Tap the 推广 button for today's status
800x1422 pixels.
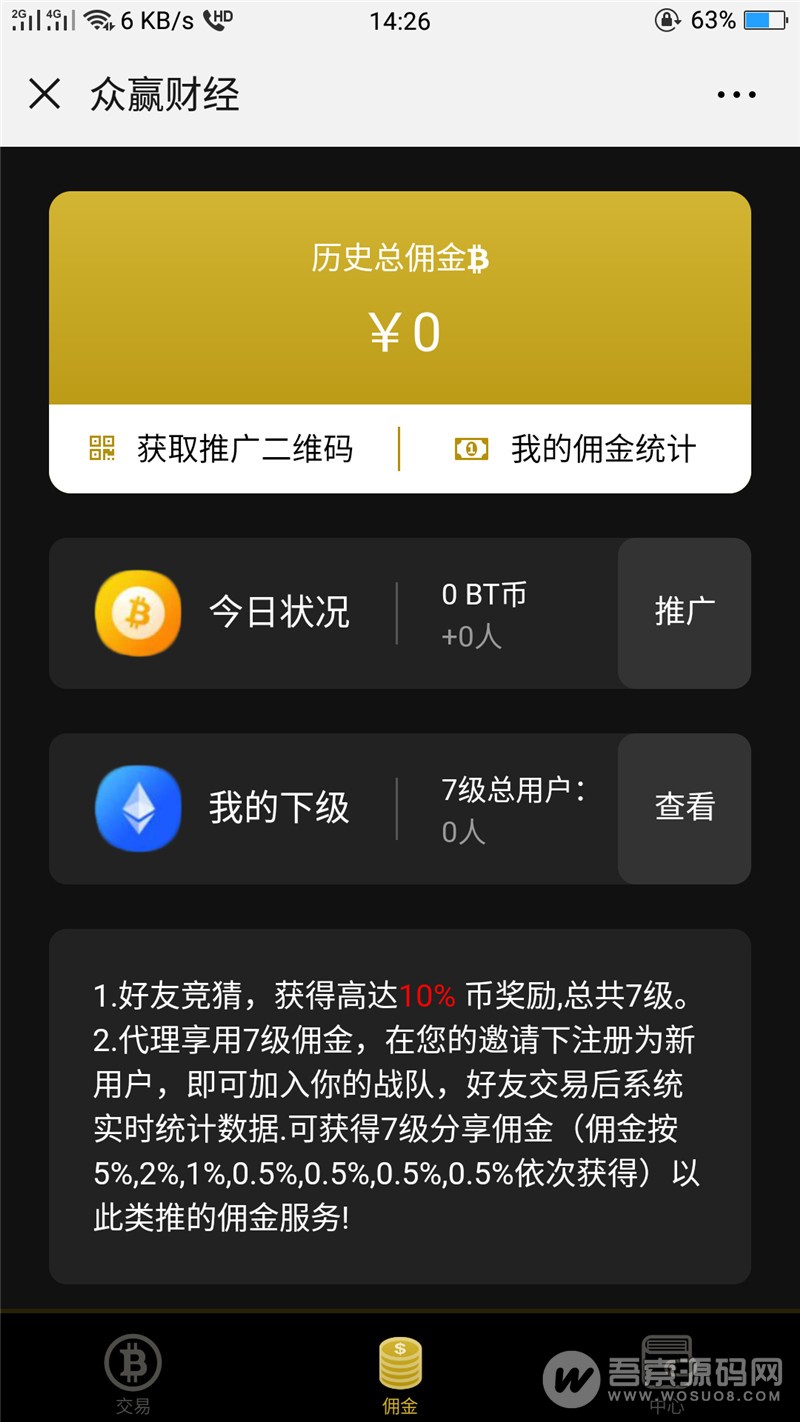(x=684, y=612)
